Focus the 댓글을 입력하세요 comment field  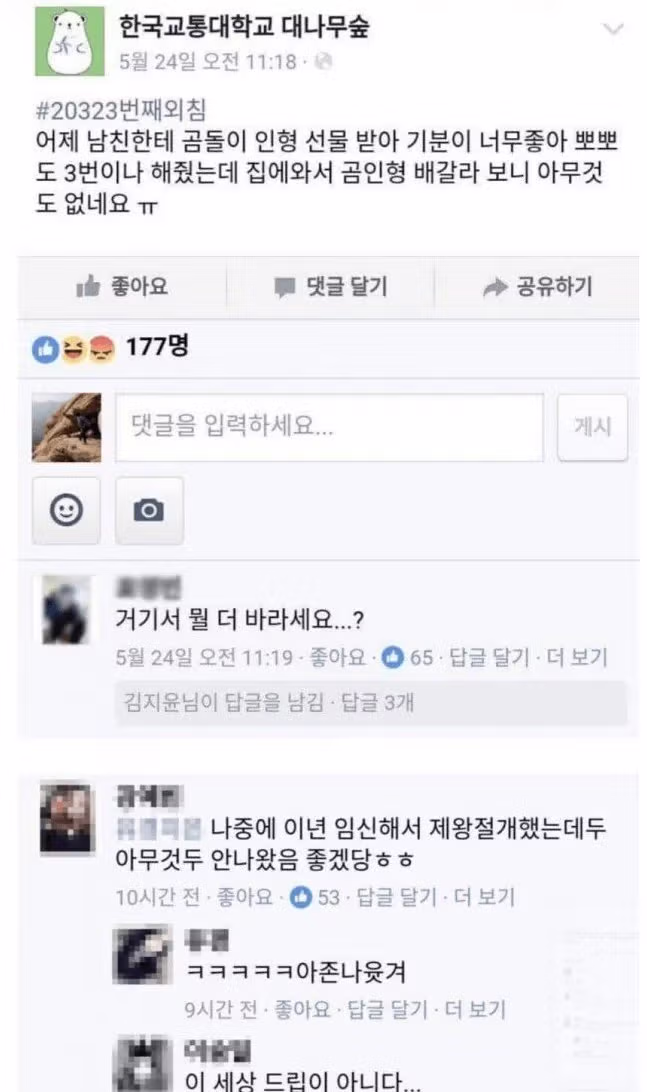(x=329, y=427)
